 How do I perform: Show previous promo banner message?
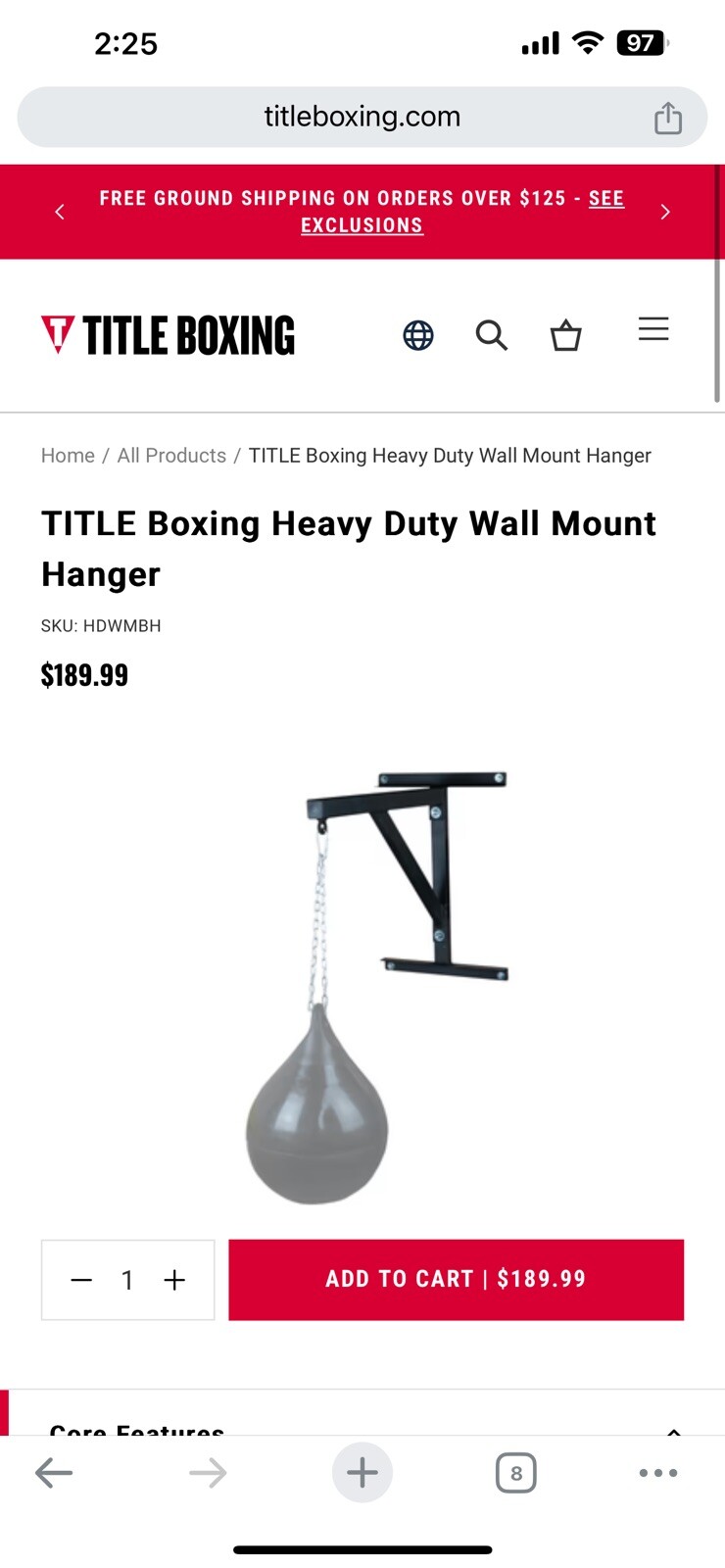[x=60, y=212]
